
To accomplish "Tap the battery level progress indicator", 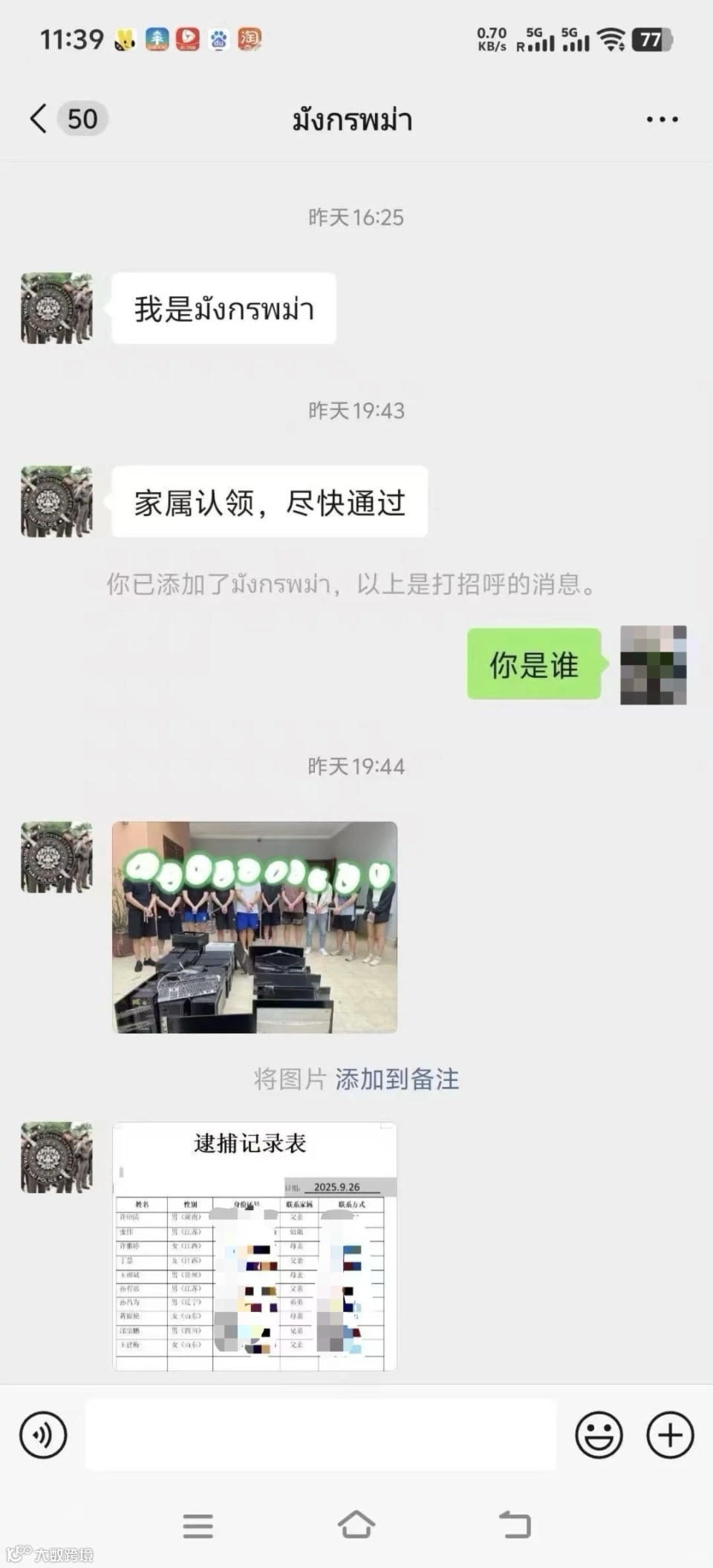I will [649, 39].
